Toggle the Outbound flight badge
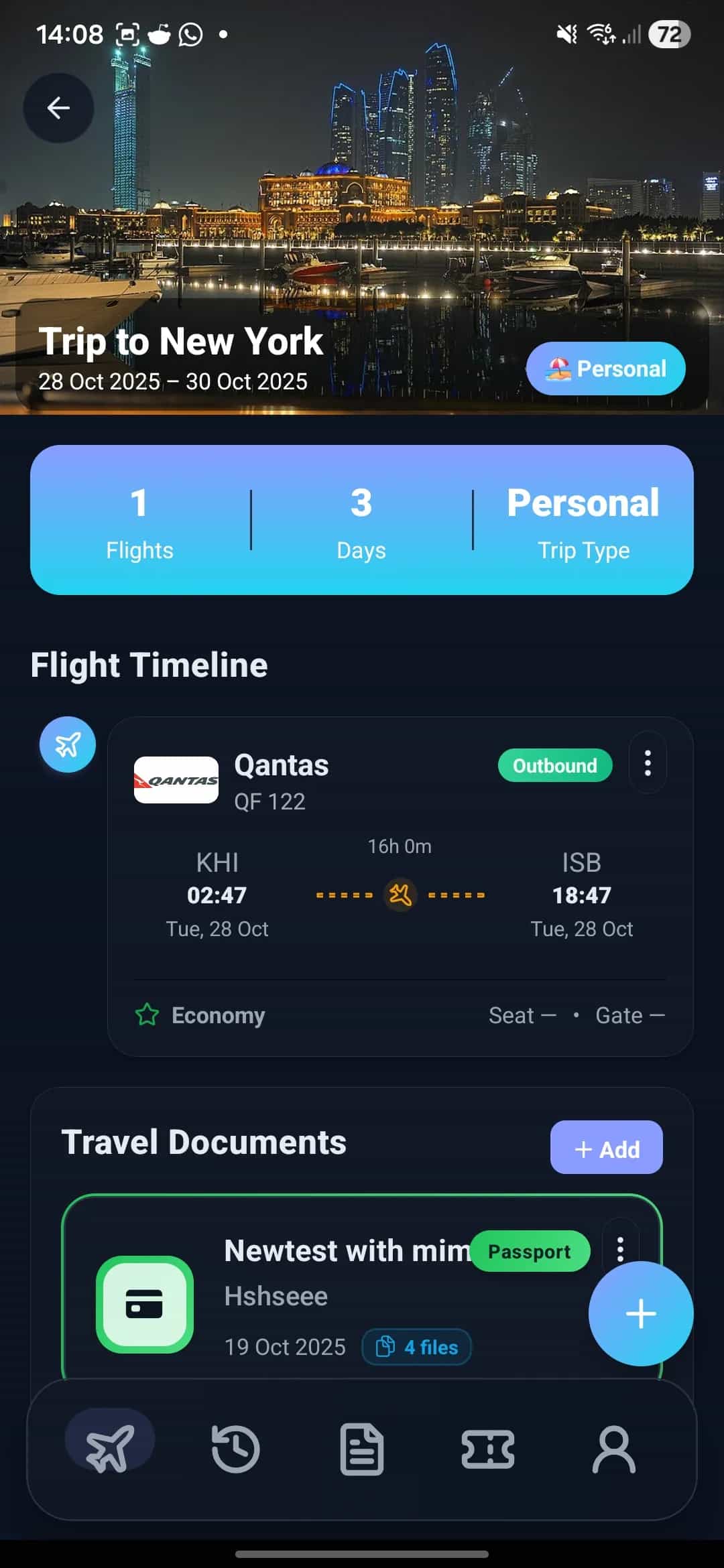The height and width of the screenshot is (1568, 724). click(x=554, y=765)
